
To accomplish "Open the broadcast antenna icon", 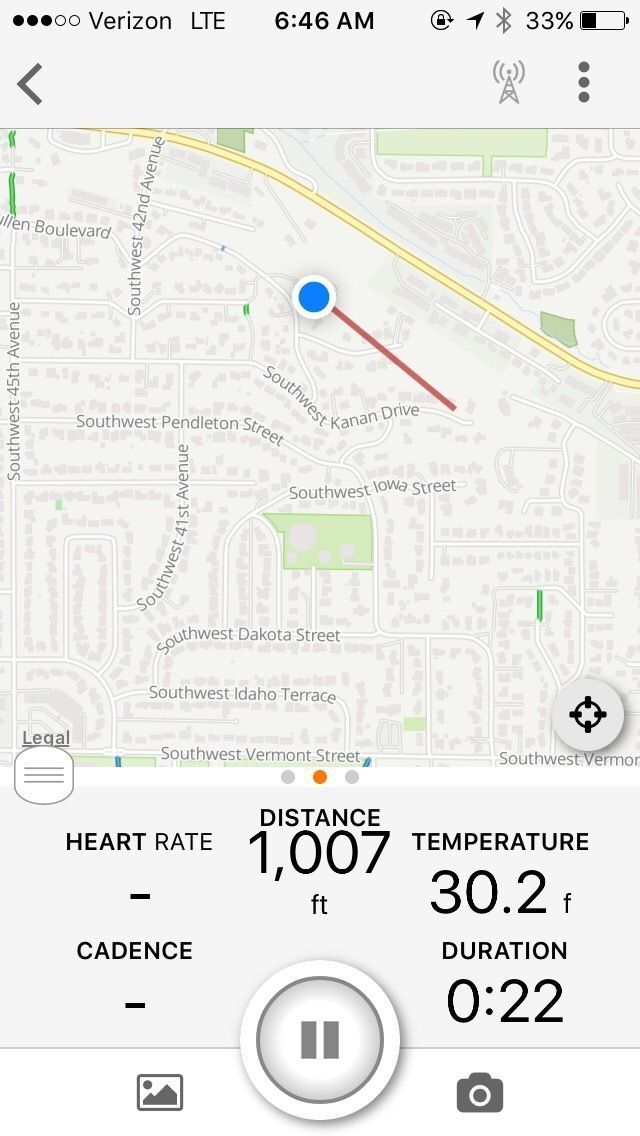I will pyautogui.click(x=508, y=82).
